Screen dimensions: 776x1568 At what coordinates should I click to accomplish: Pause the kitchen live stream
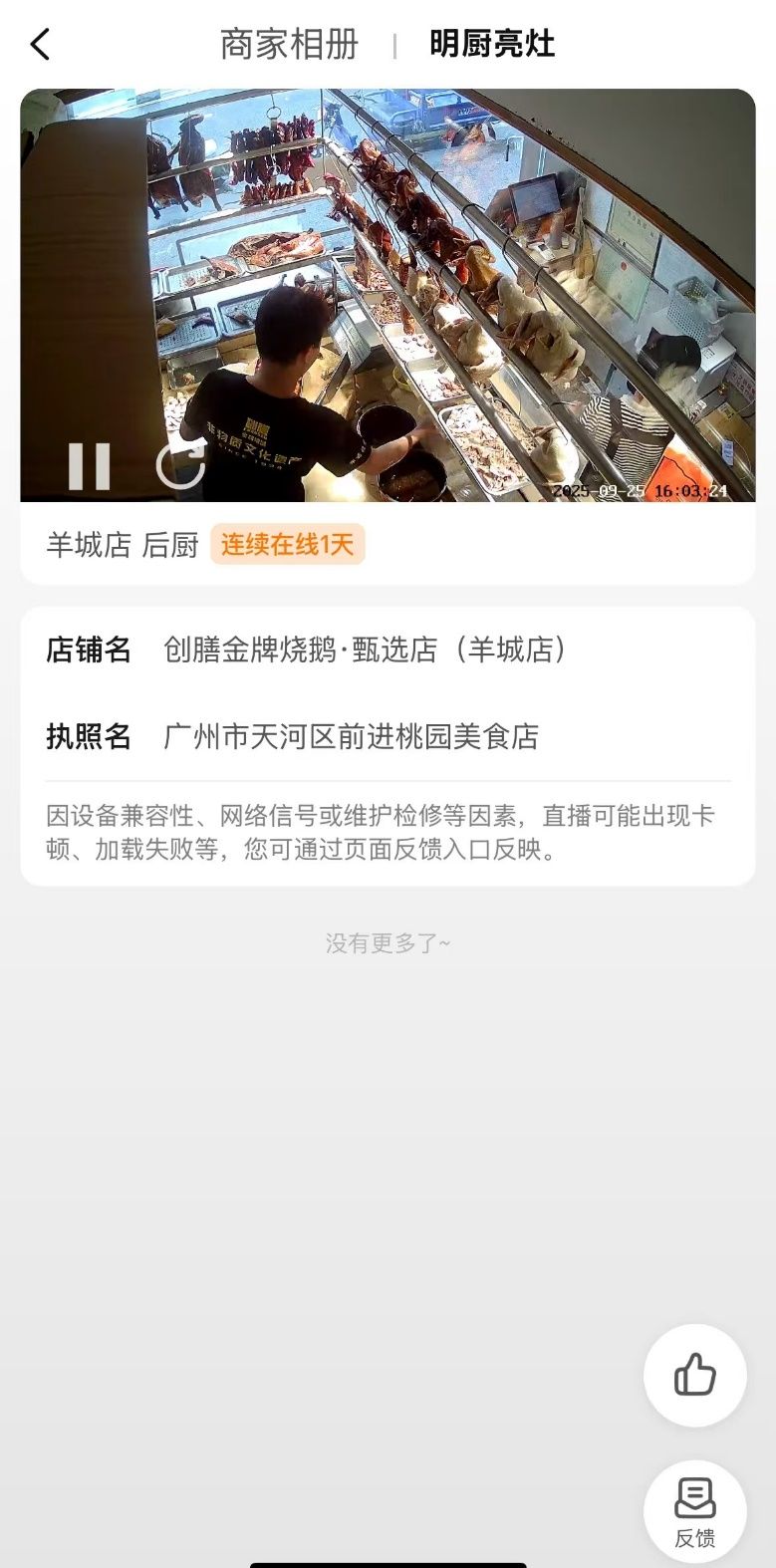tap(89, 465)
